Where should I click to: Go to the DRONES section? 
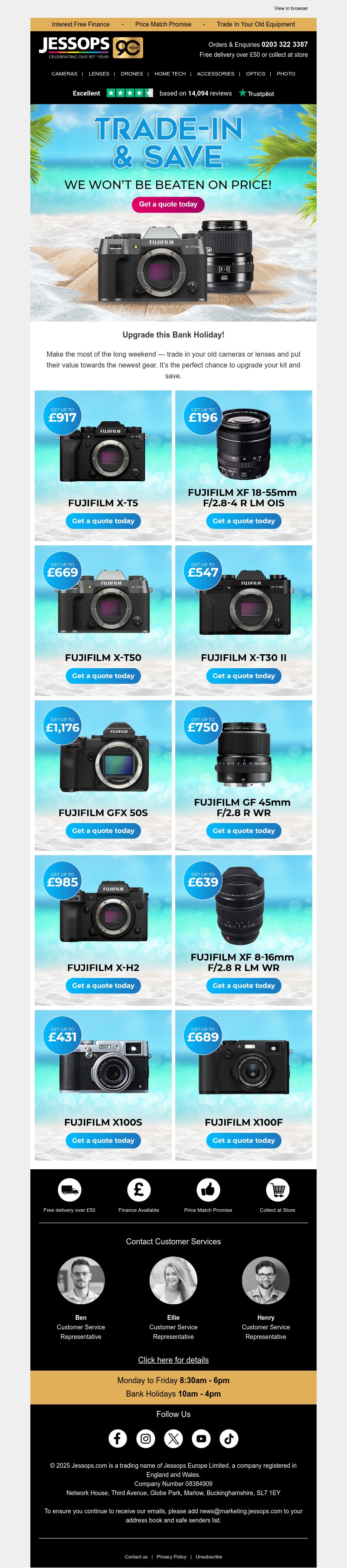pyautogui.click(x=131, y=74)
